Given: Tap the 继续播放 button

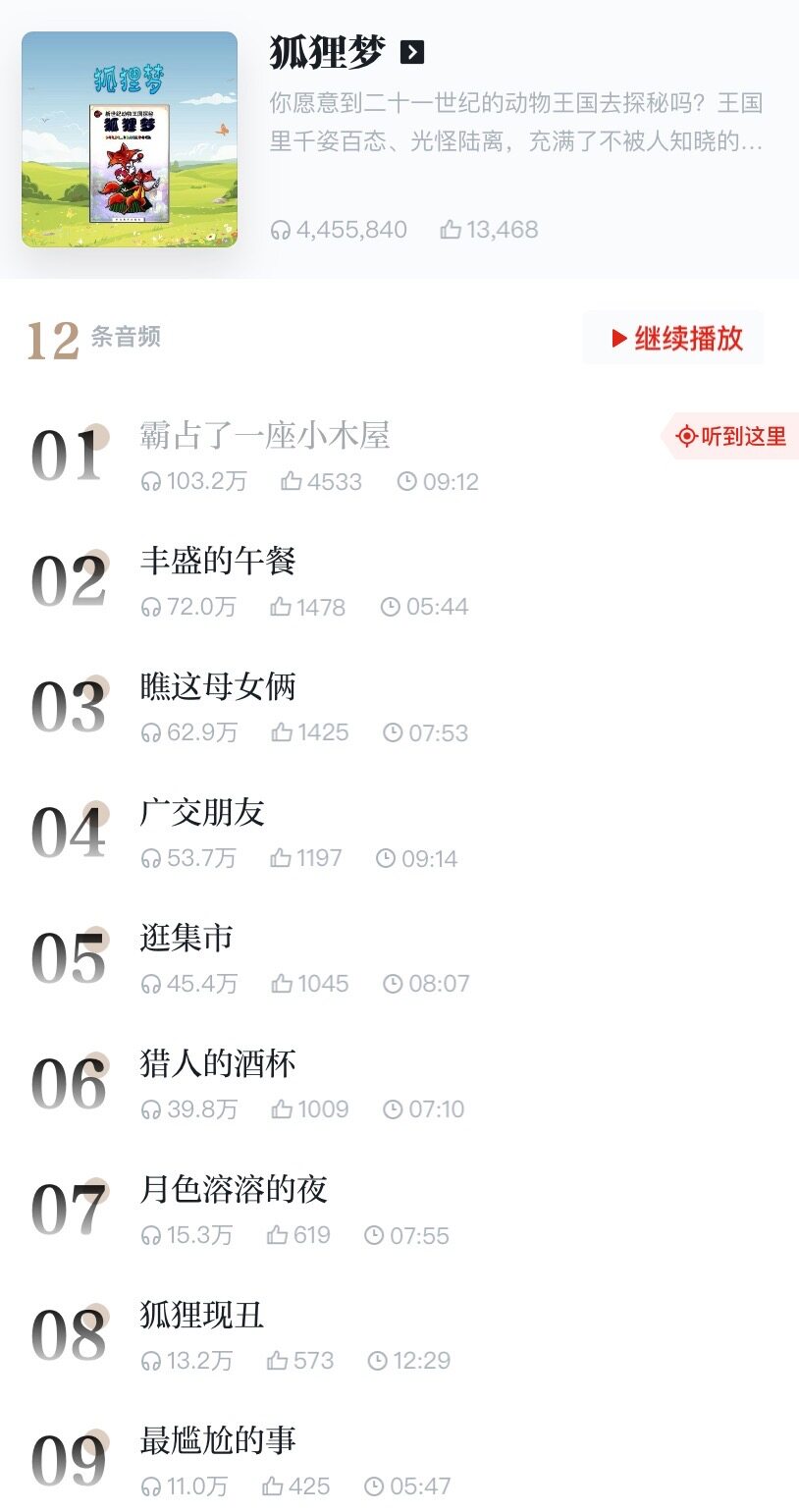Looking at the screenshot, I should point(673,339).
